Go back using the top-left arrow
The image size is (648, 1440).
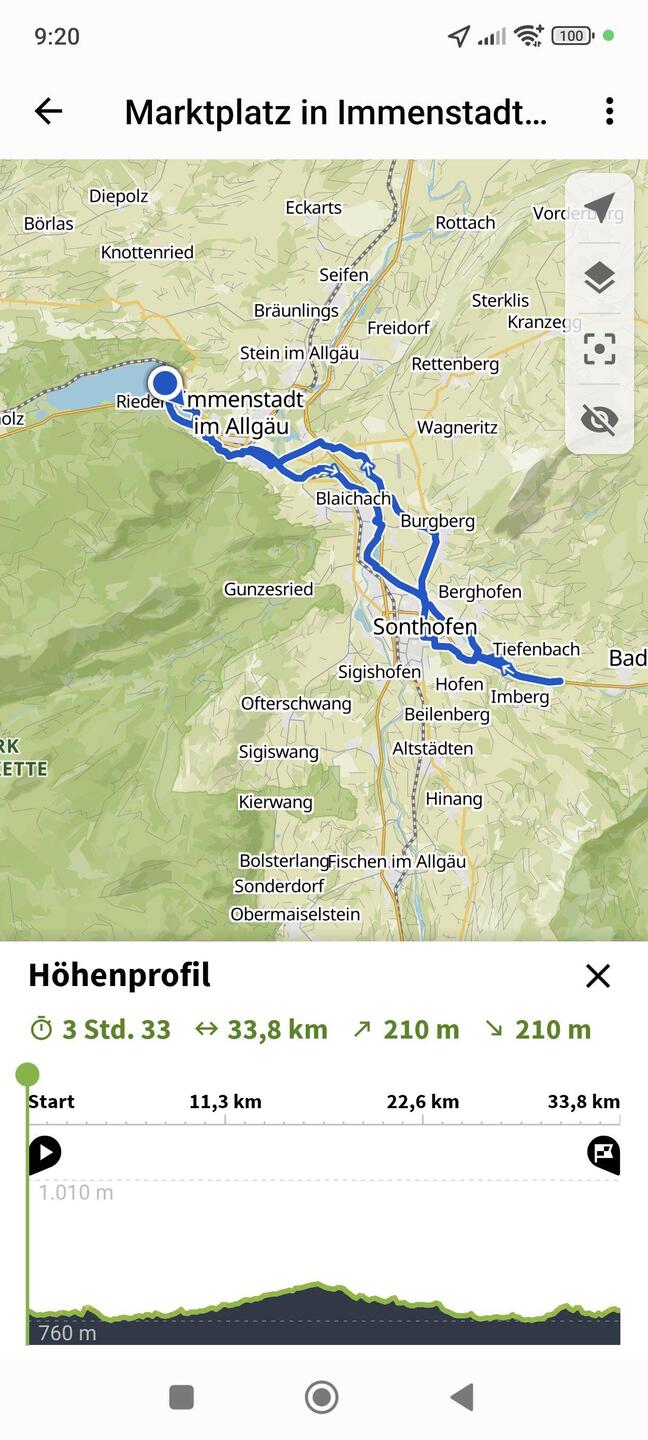pyautogui.click(x=48, y=111)
